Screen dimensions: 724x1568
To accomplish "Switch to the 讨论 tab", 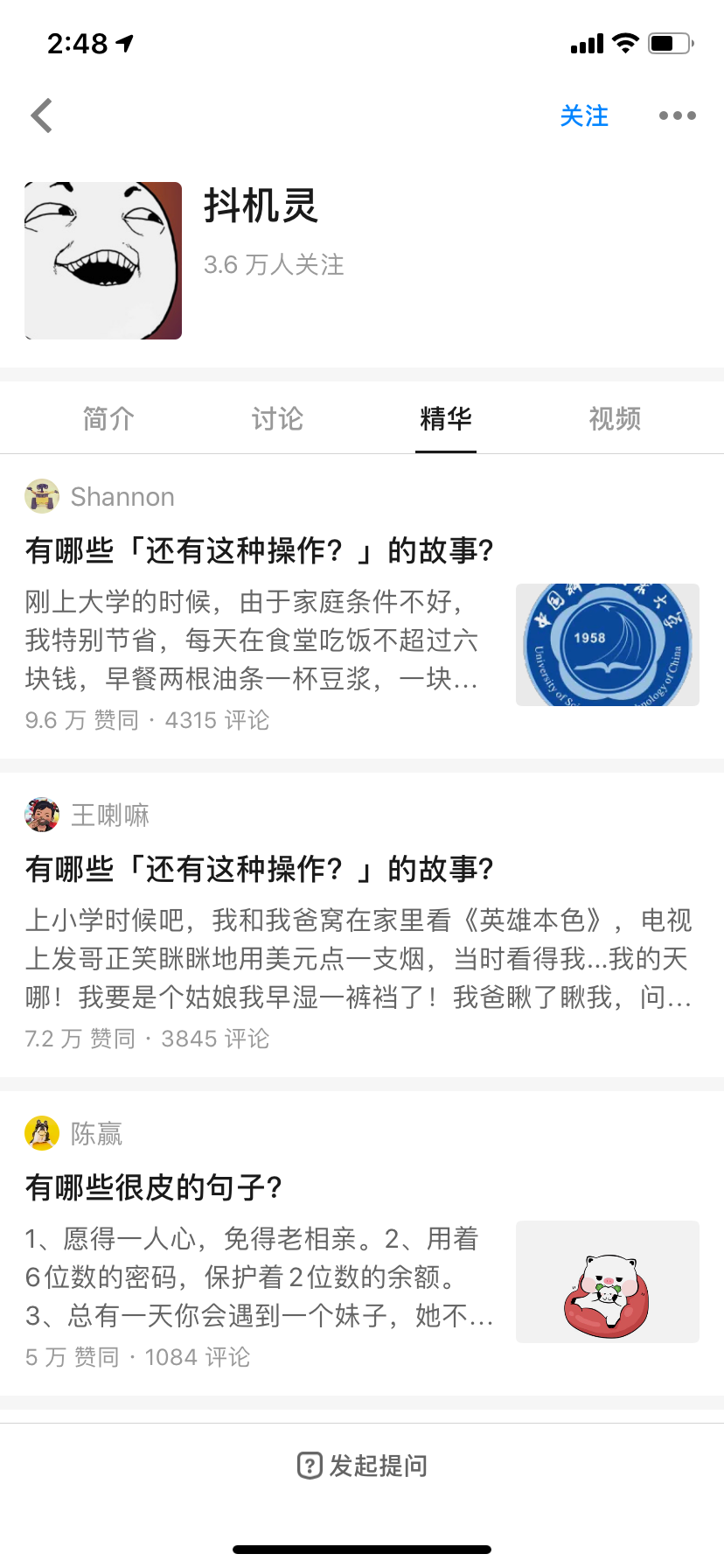I will [277, 419].
